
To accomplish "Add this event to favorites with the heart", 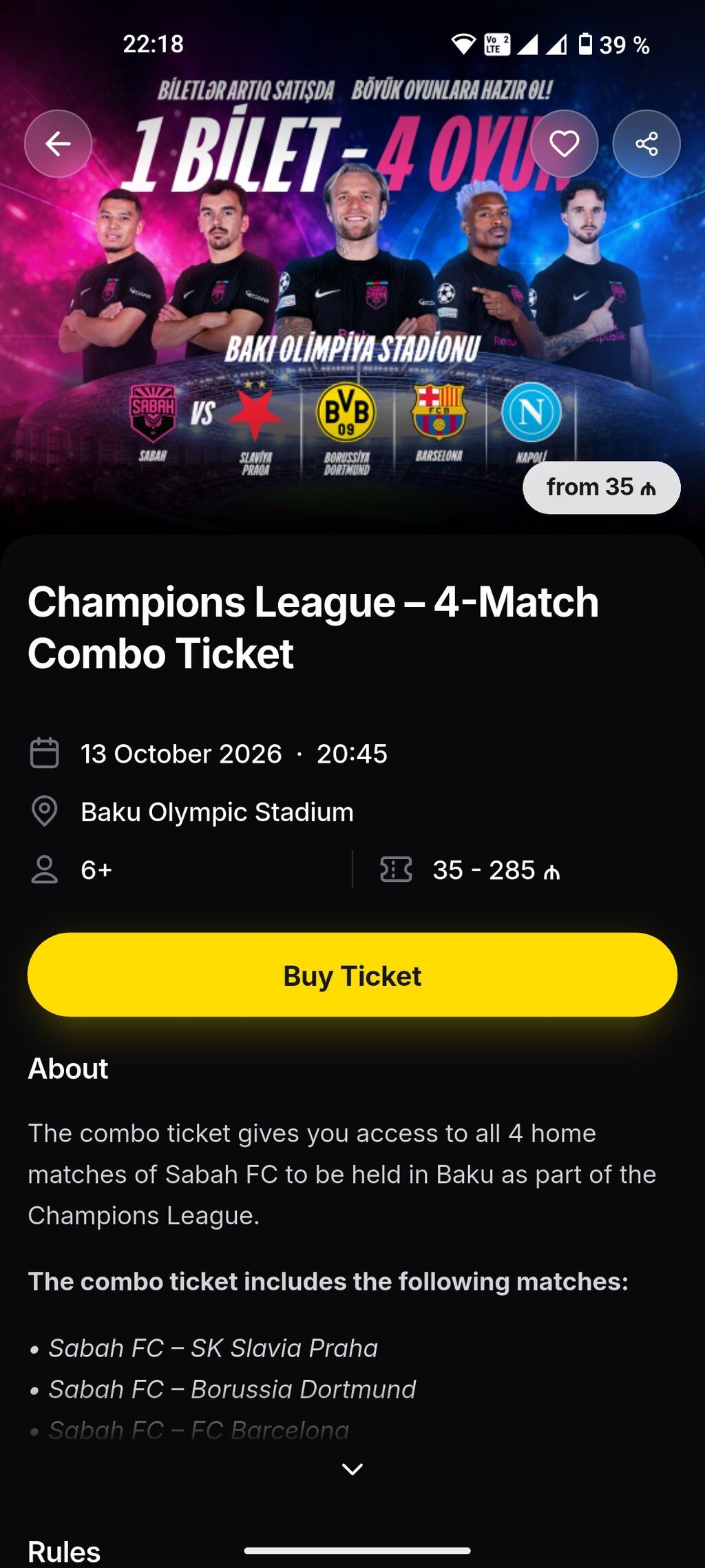I will pyautogui.click(x=564, y=144).
